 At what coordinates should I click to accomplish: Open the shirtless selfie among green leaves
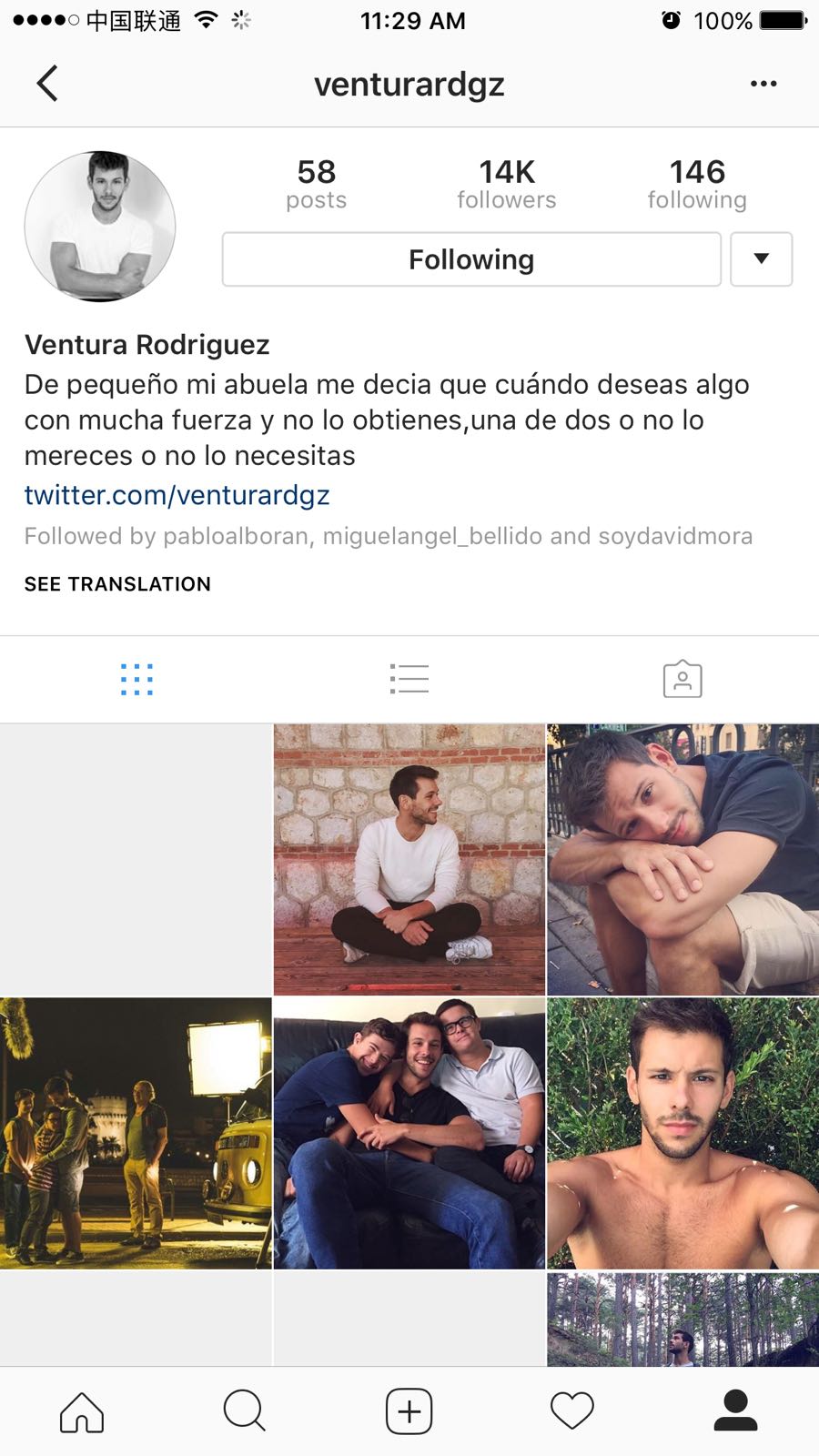[x=682, y=1133]
